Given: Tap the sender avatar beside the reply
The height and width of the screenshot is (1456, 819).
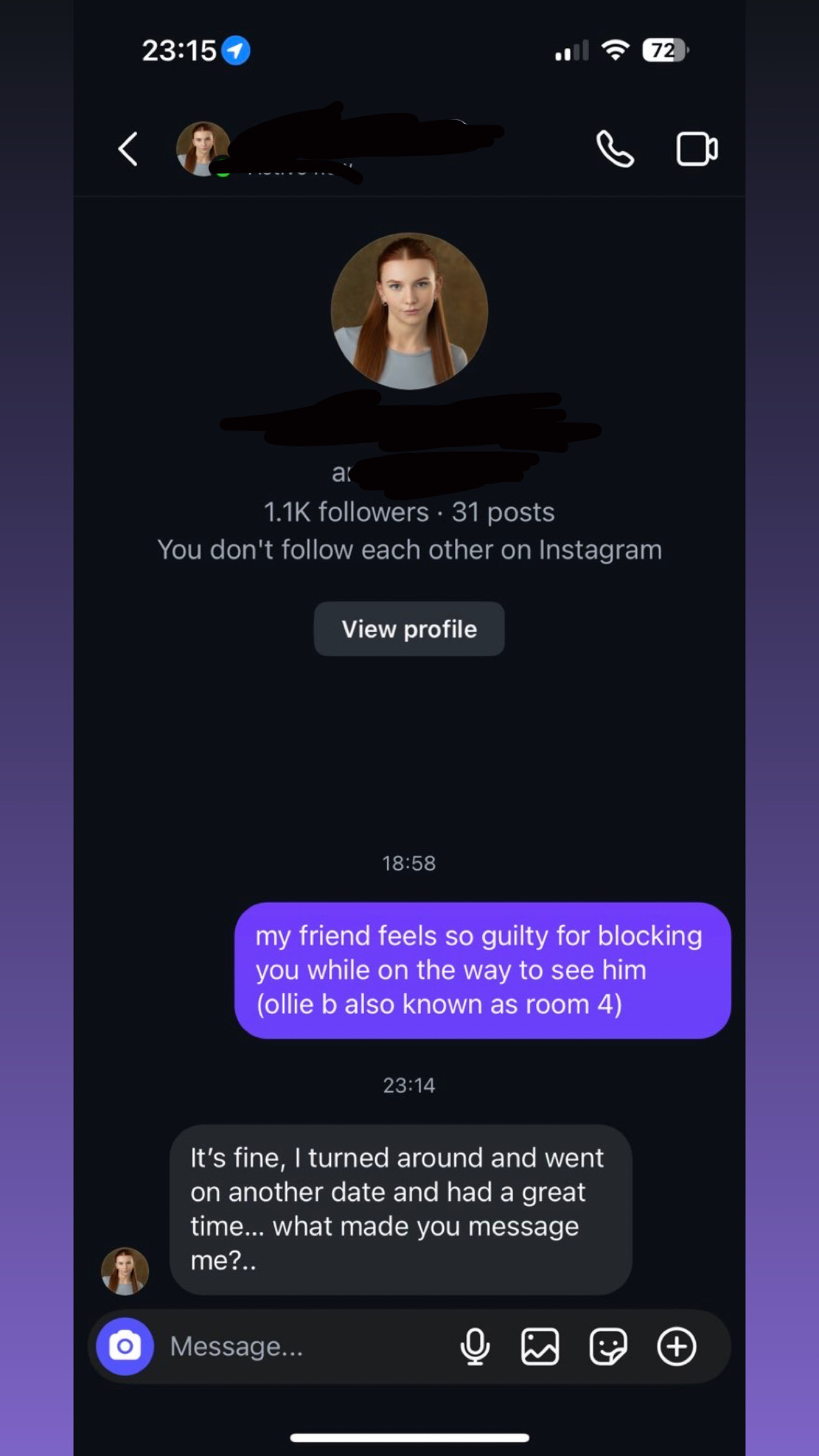Looking at the screenshot, I should 125,1270.
